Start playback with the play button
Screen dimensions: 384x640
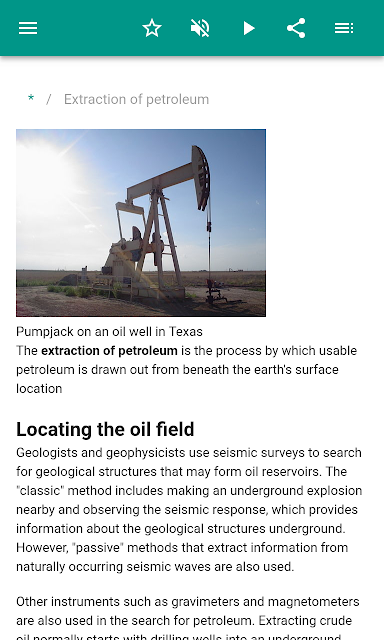coord(249,28)
